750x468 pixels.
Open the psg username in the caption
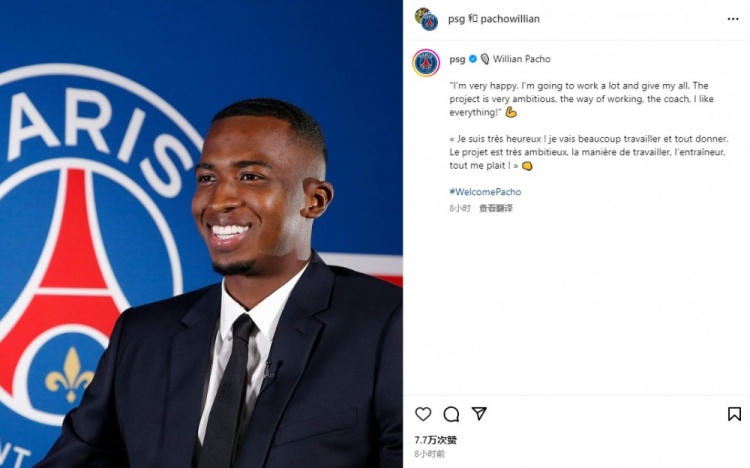click(x=457, y=59)
